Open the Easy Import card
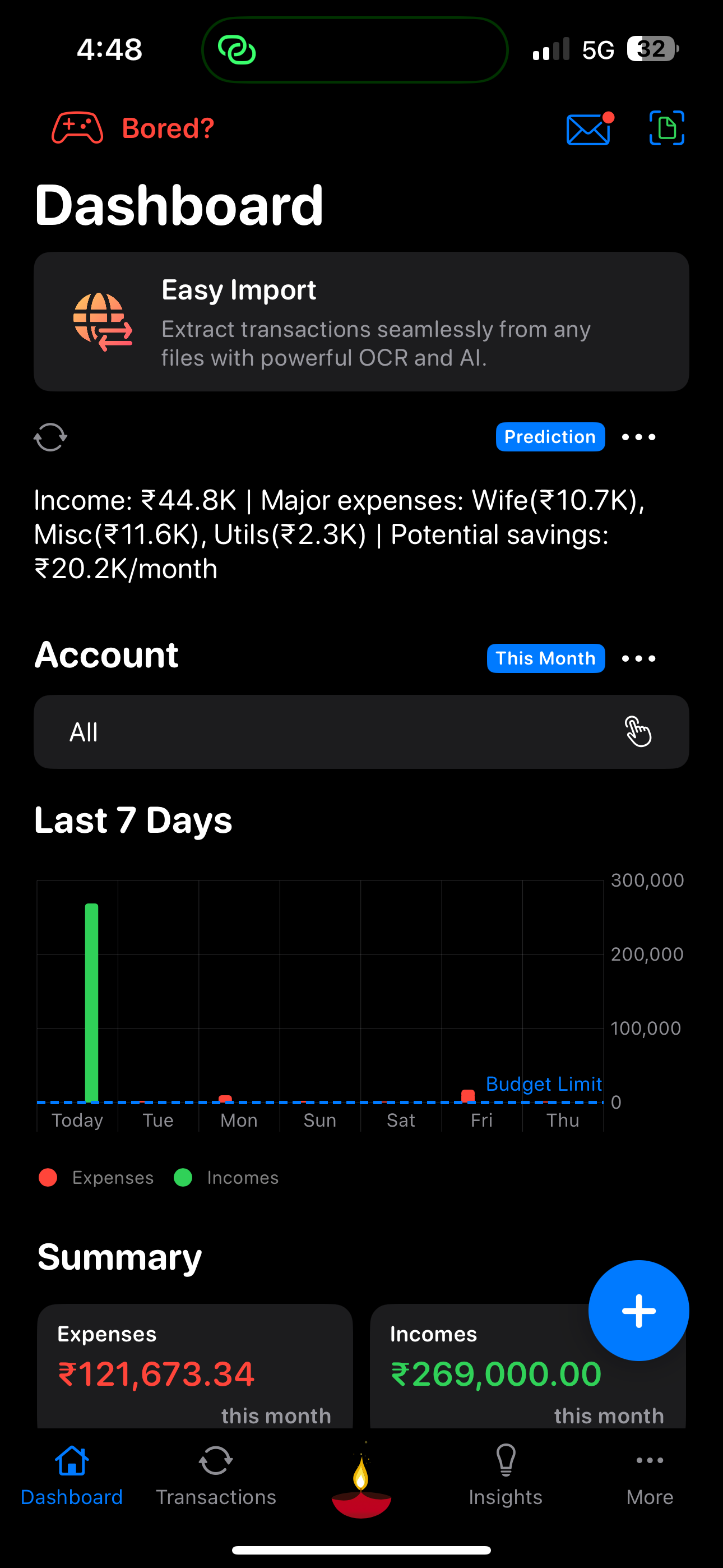 (x=361, y=321)
